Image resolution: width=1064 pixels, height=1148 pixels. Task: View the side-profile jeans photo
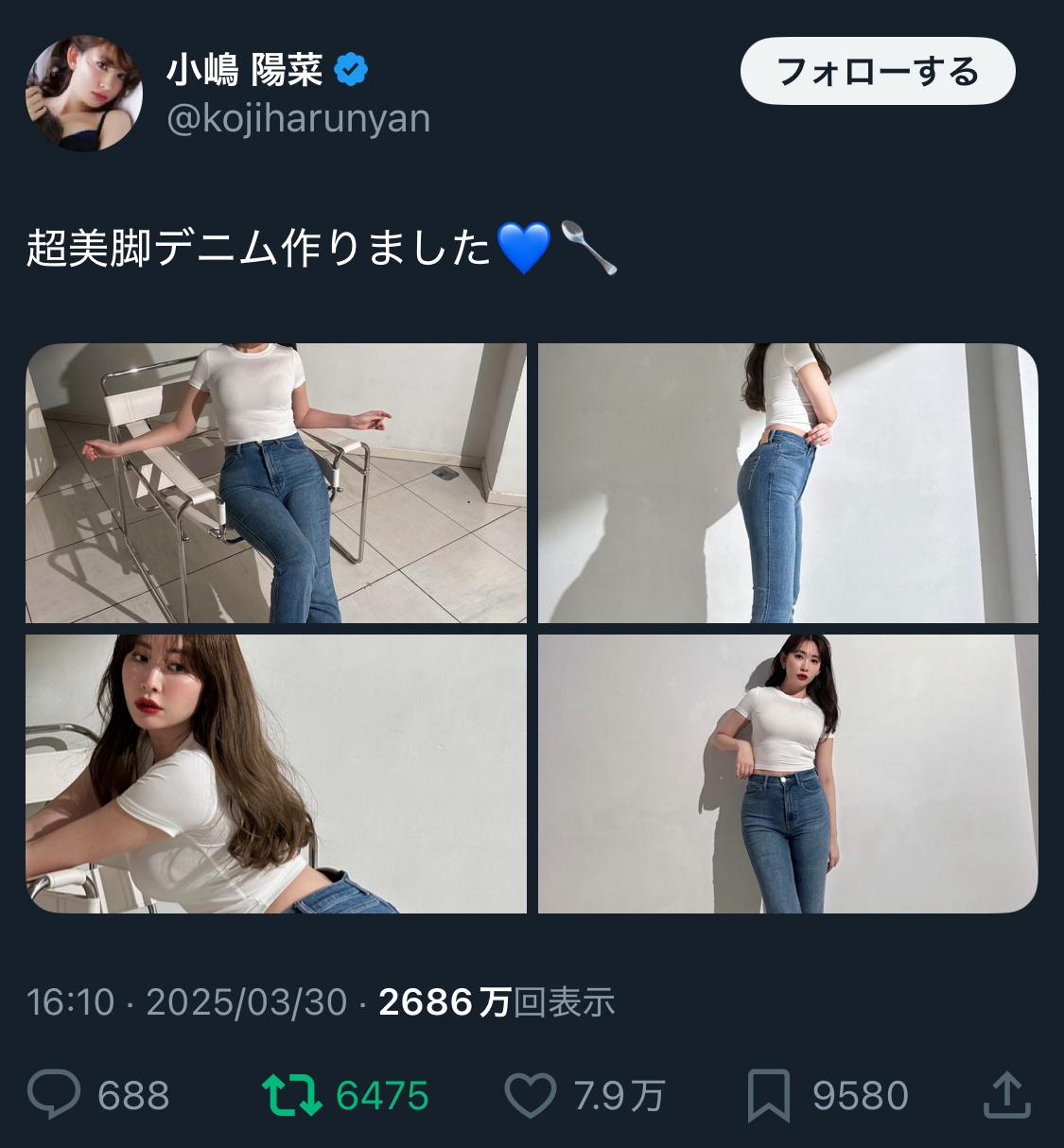(x=787, y=482)
